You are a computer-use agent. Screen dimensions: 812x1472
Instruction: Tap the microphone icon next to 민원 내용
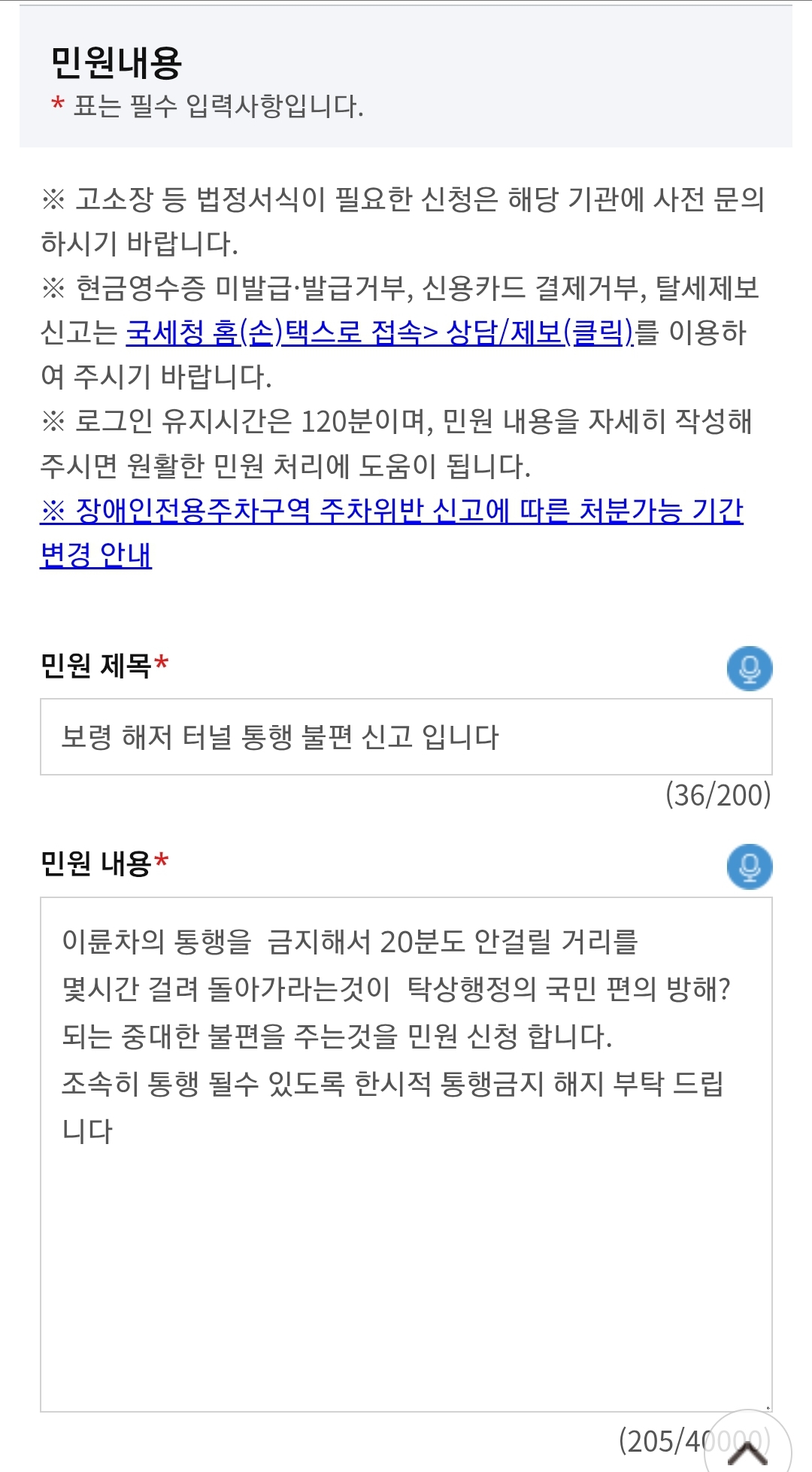click(x=749, y=867)
